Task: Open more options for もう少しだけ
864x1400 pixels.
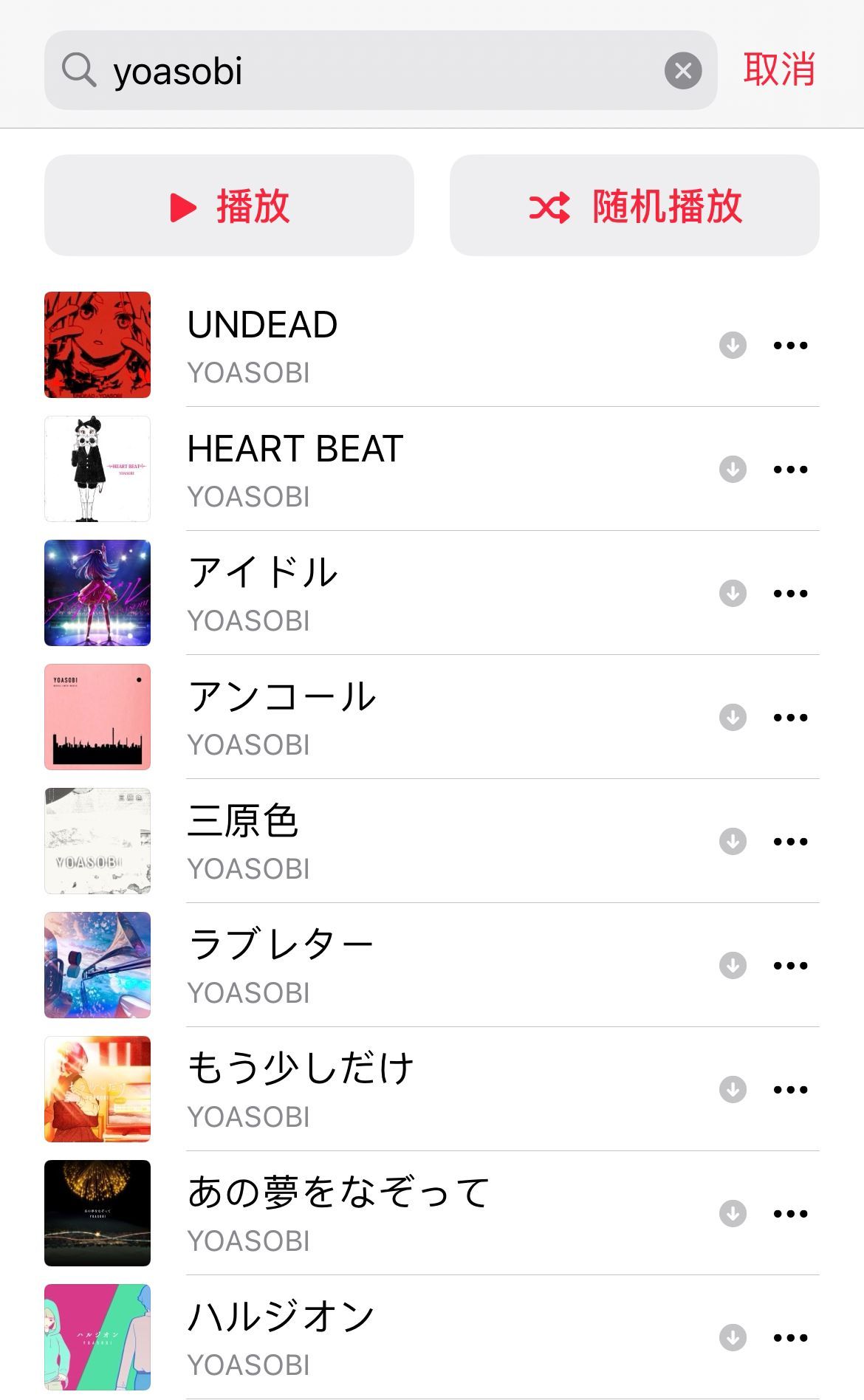Action: click(x=790, y=1089)
